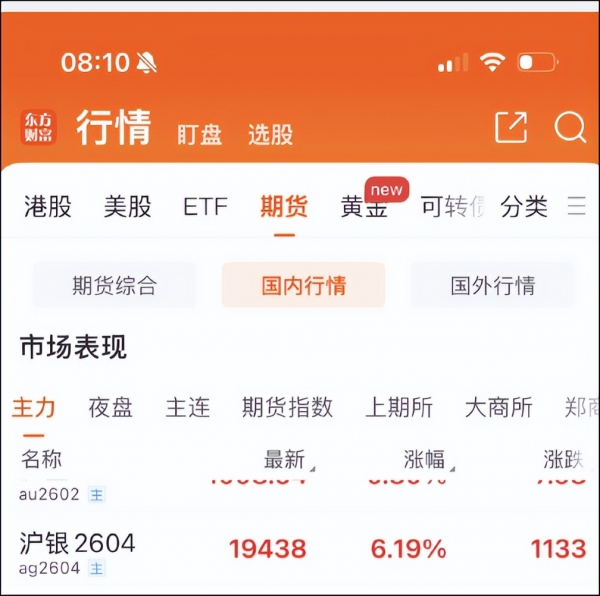Switch to 主连 sub-tab

coord(187,407)
